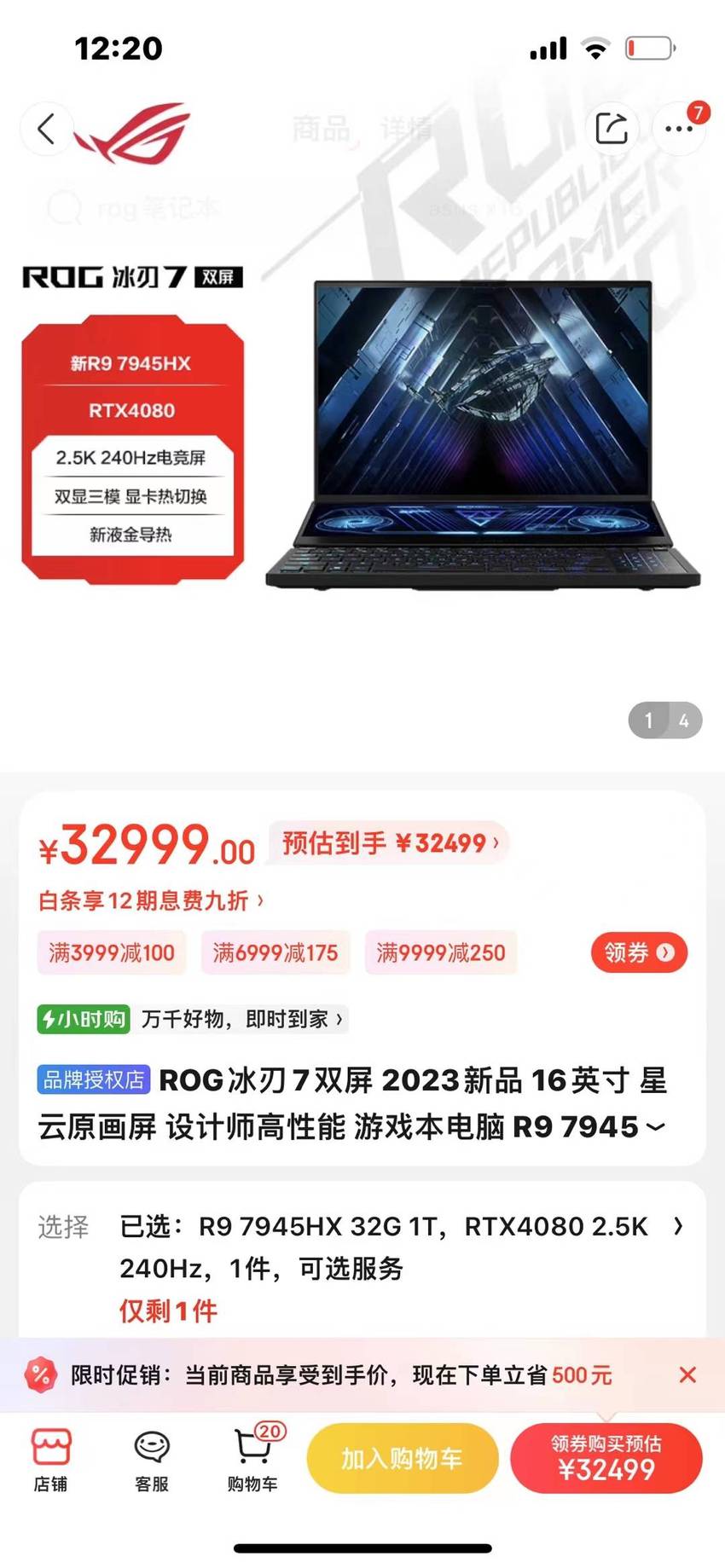Expand the full product title
Viewport: 725px width, 1568px height.
(655, 1127)
